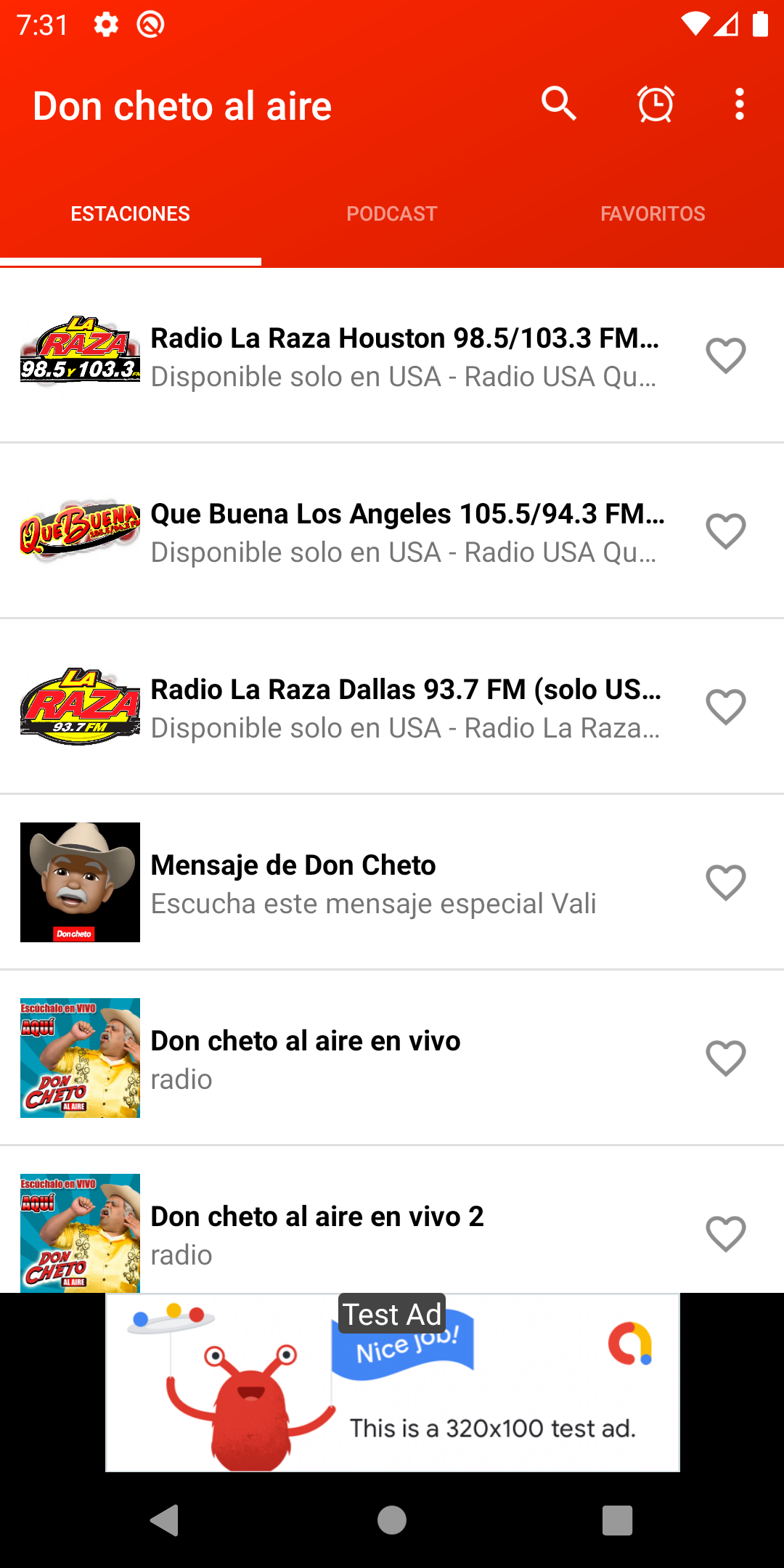The image size is (784, 1568).
Task: Go to the system home screen
Action: pyautogui.click(x=392, y=1519)
